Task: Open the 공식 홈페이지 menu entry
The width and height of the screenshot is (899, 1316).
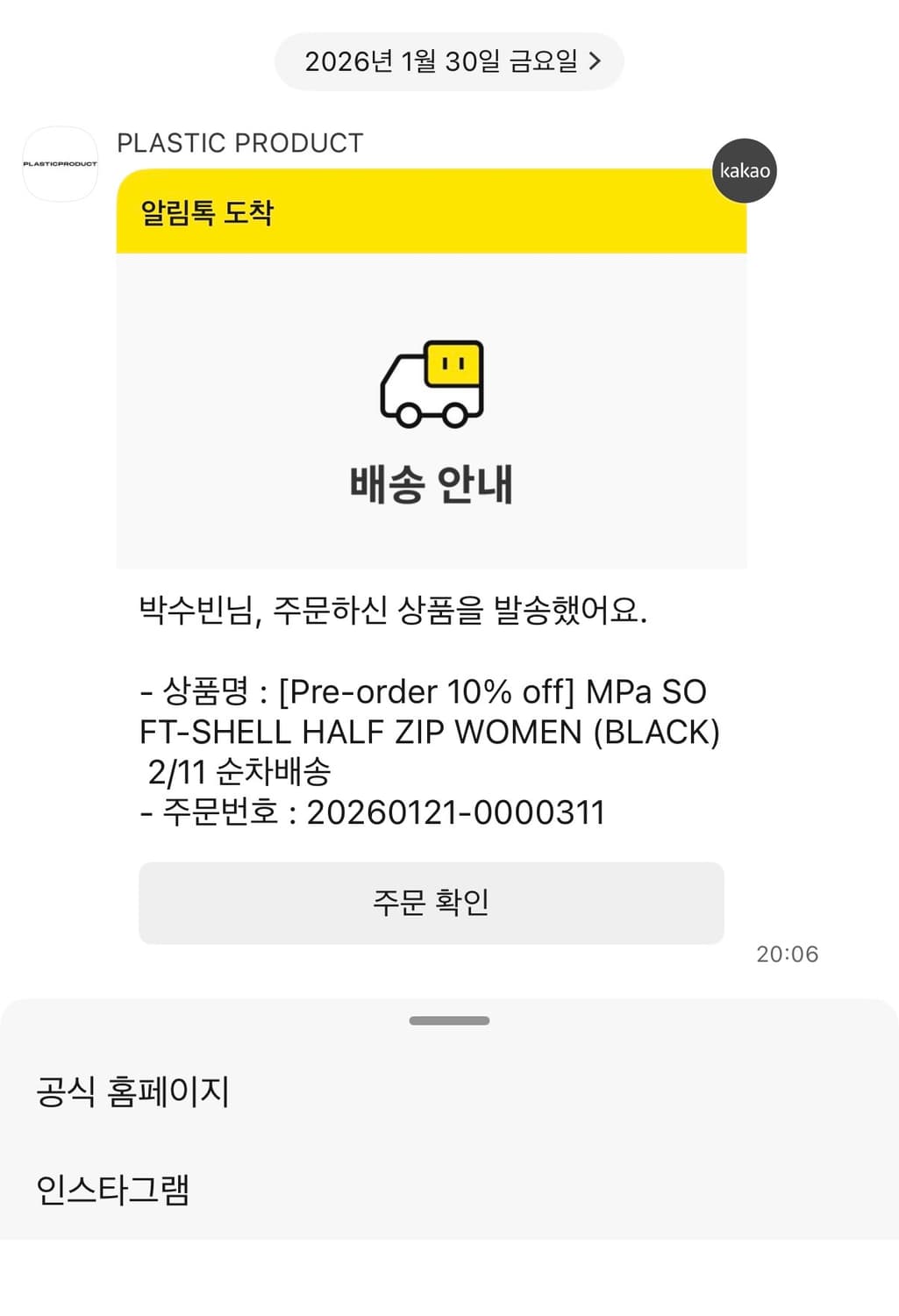Action: point(132,1093)
